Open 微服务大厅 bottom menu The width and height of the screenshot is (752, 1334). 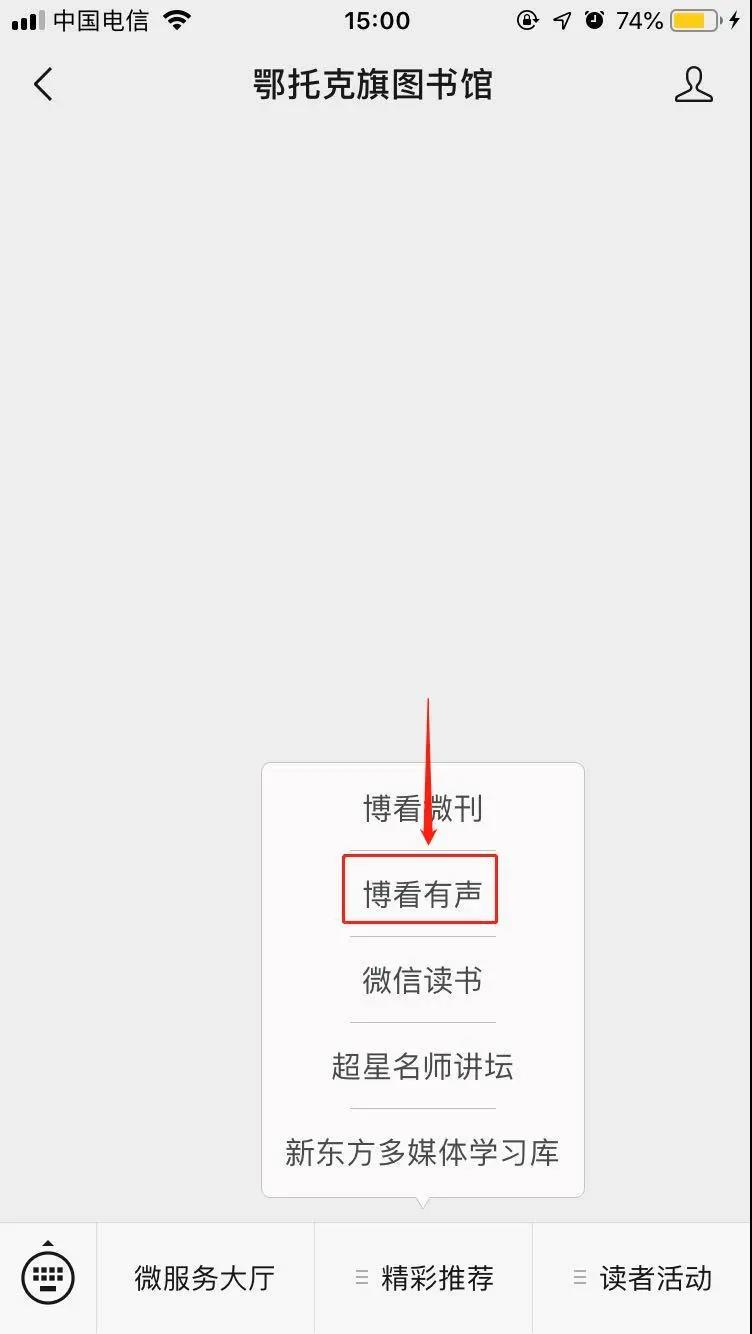[205, 1278]
